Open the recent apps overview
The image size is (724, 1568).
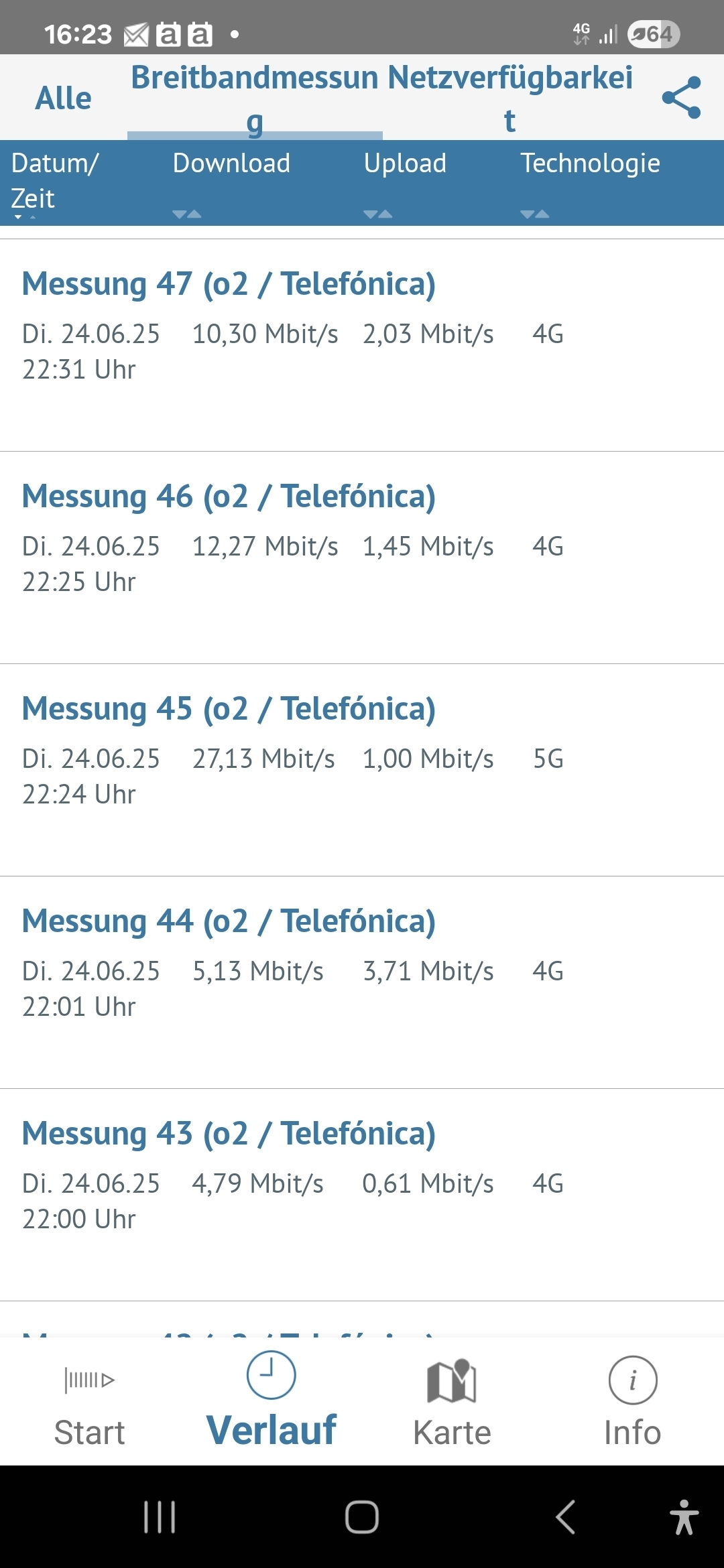tap(160, 1517)
